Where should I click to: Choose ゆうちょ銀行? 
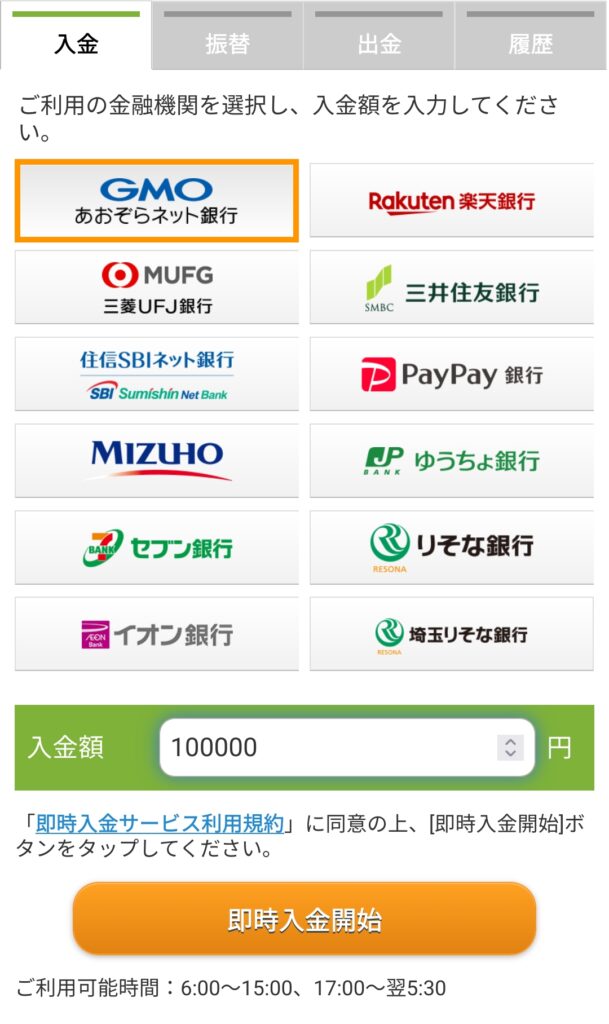point(451,460)
